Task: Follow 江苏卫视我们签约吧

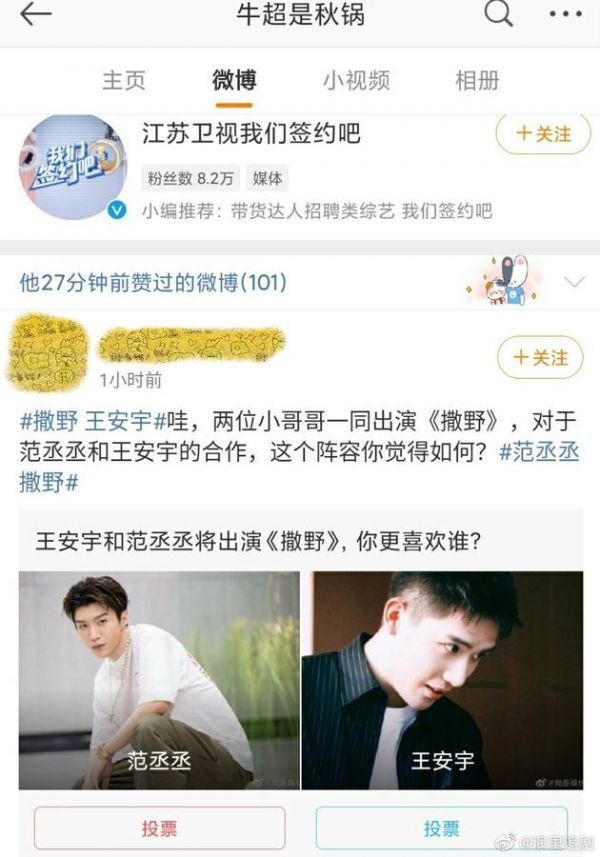Action: click(x=542, y=133)
